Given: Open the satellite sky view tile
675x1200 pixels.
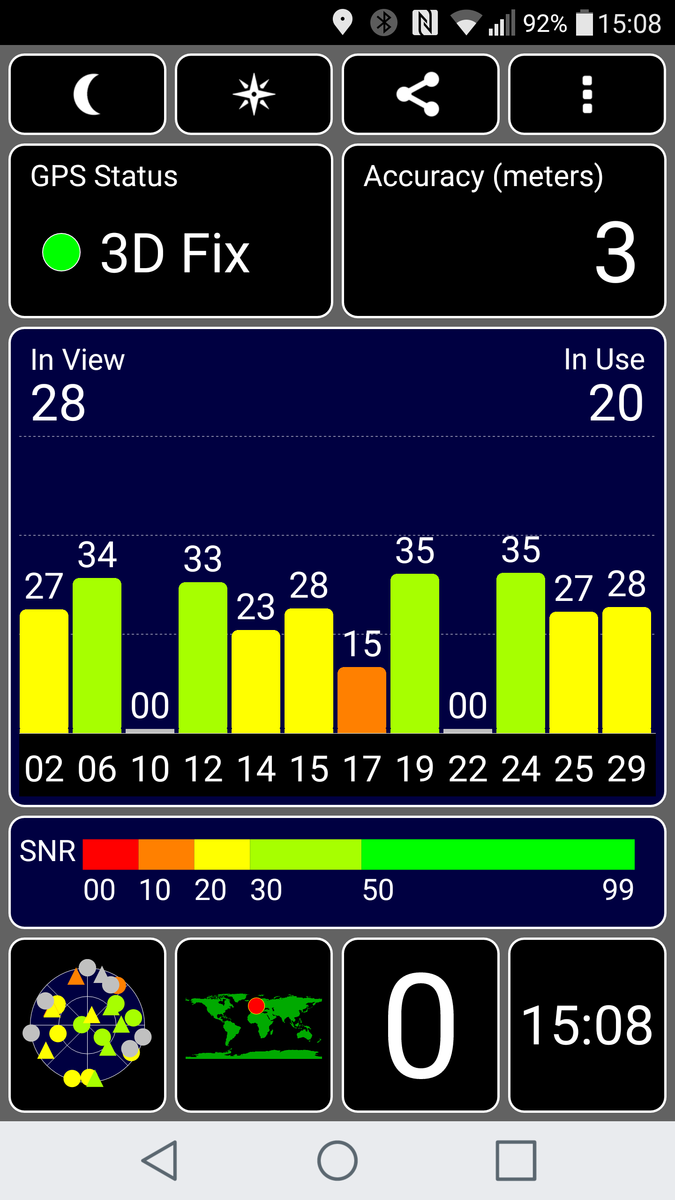Looking at the screenshot, I should pos(87,1025).
